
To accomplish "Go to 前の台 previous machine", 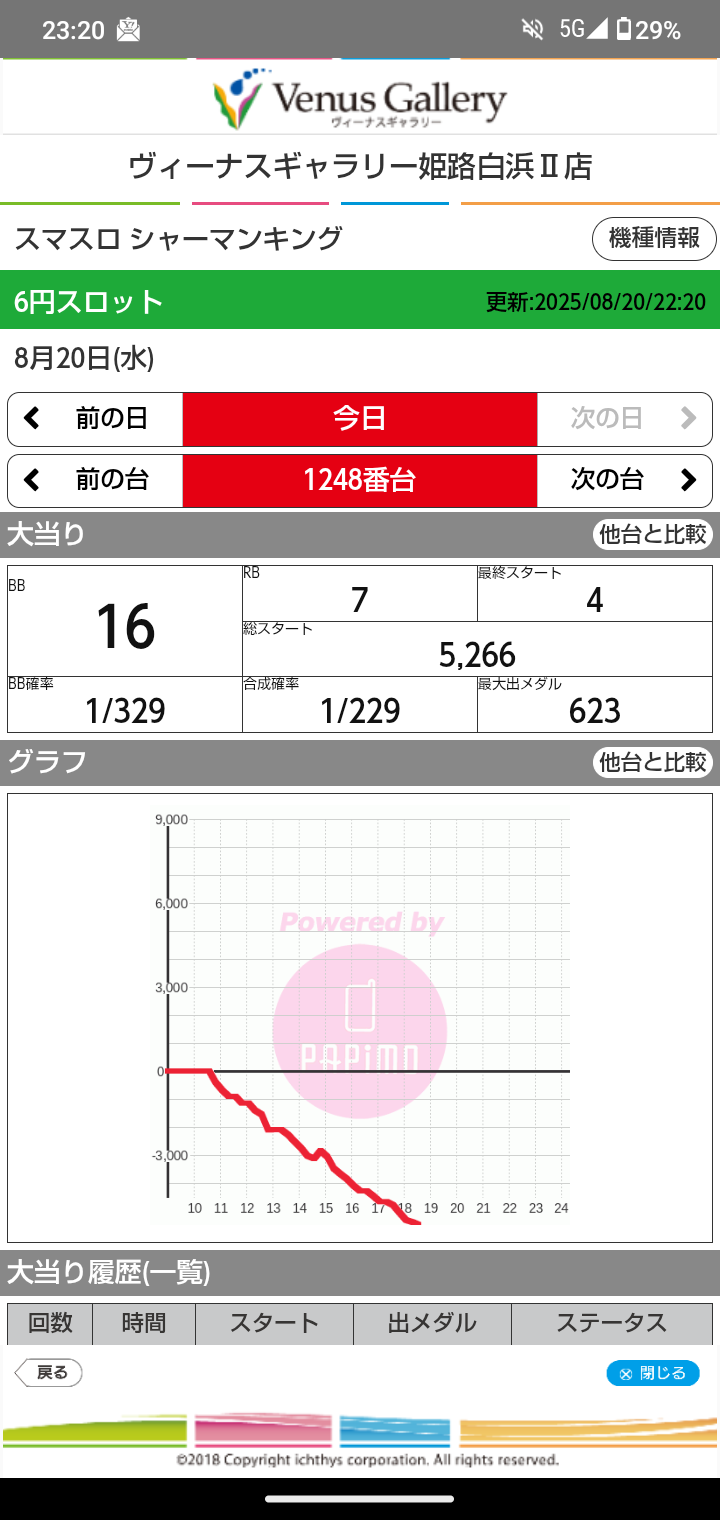I will point(95,480).
